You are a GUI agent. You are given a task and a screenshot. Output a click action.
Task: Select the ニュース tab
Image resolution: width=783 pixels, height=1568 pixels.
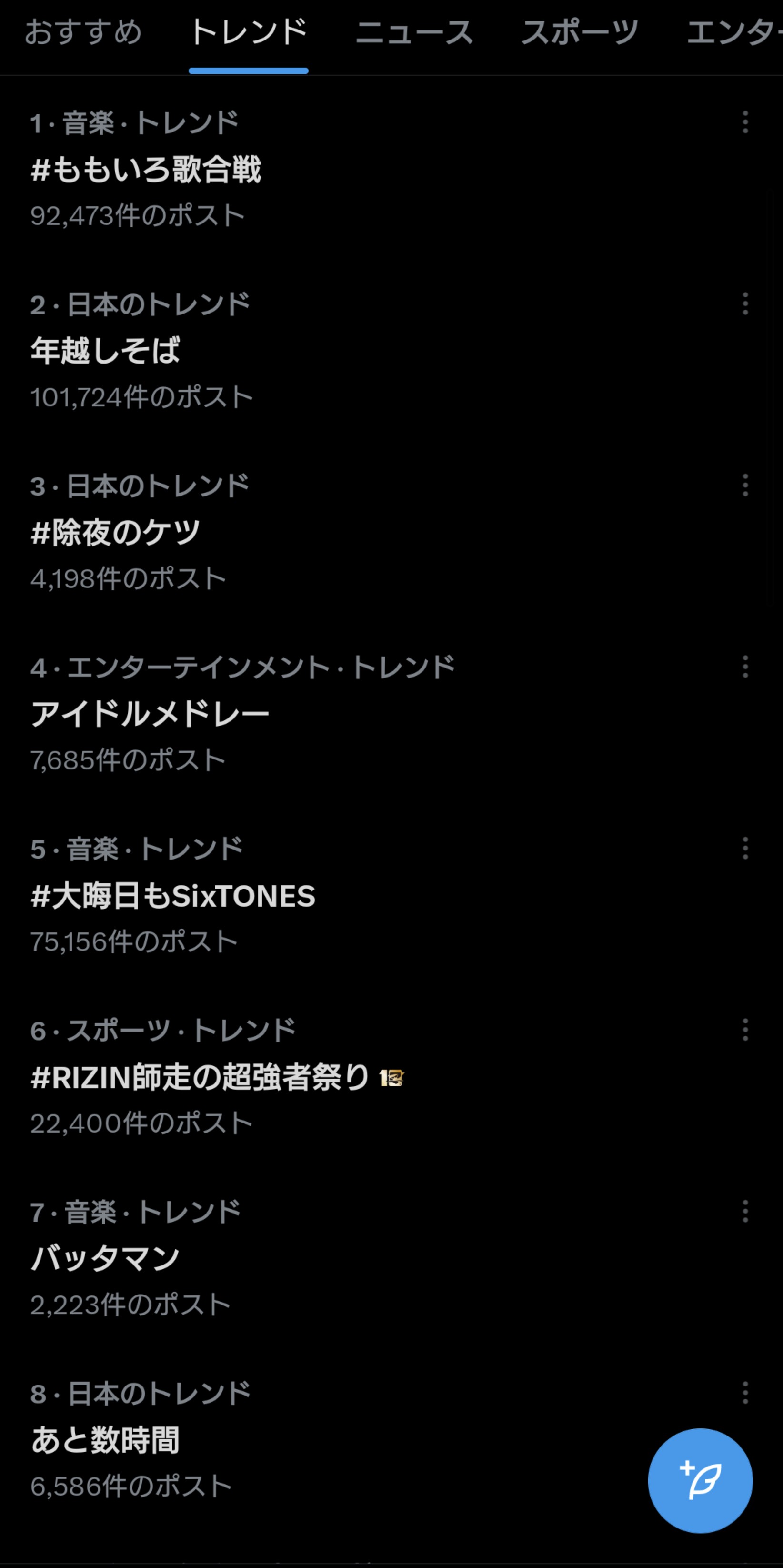[x=414, y=33]
